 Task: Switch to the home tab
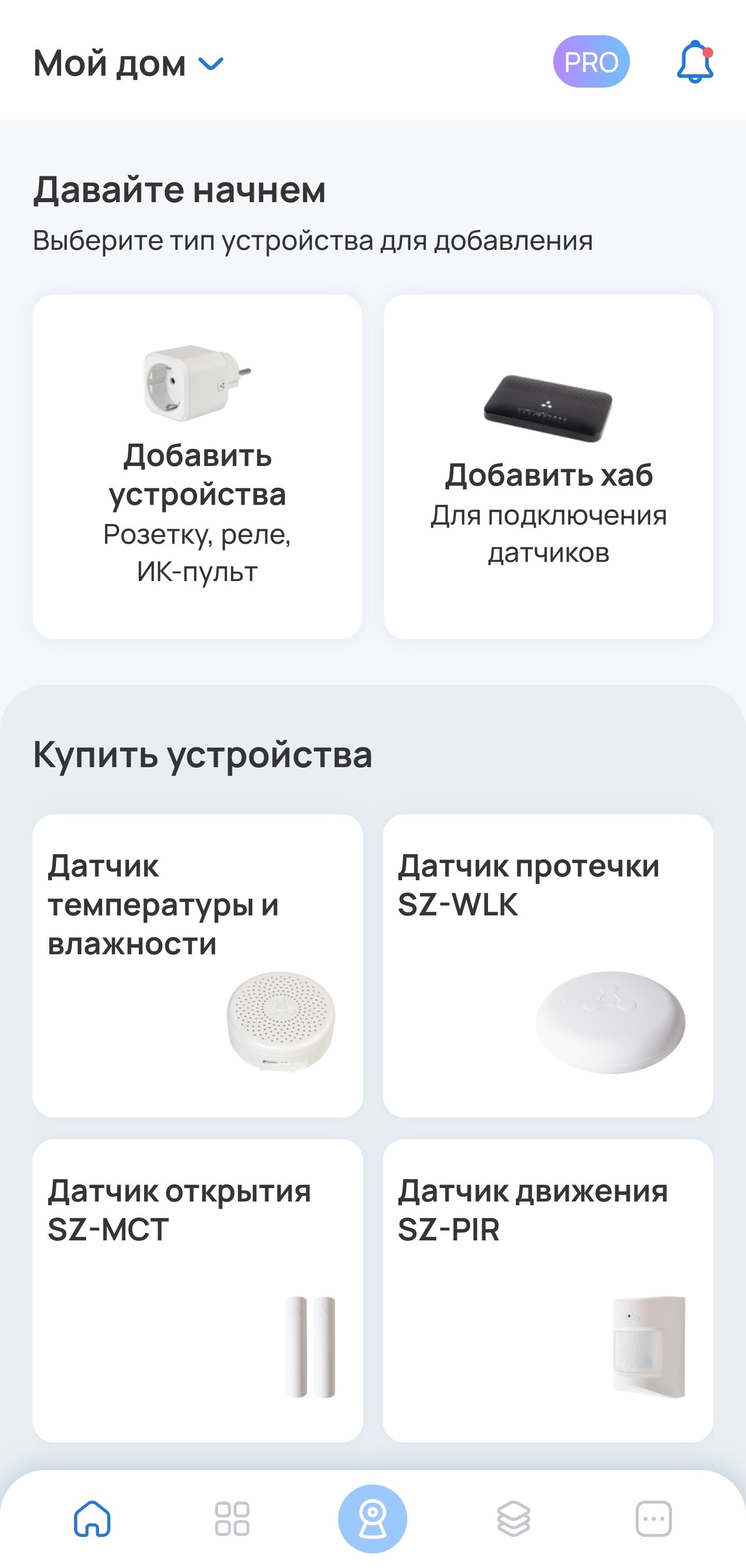[93, 1519]
